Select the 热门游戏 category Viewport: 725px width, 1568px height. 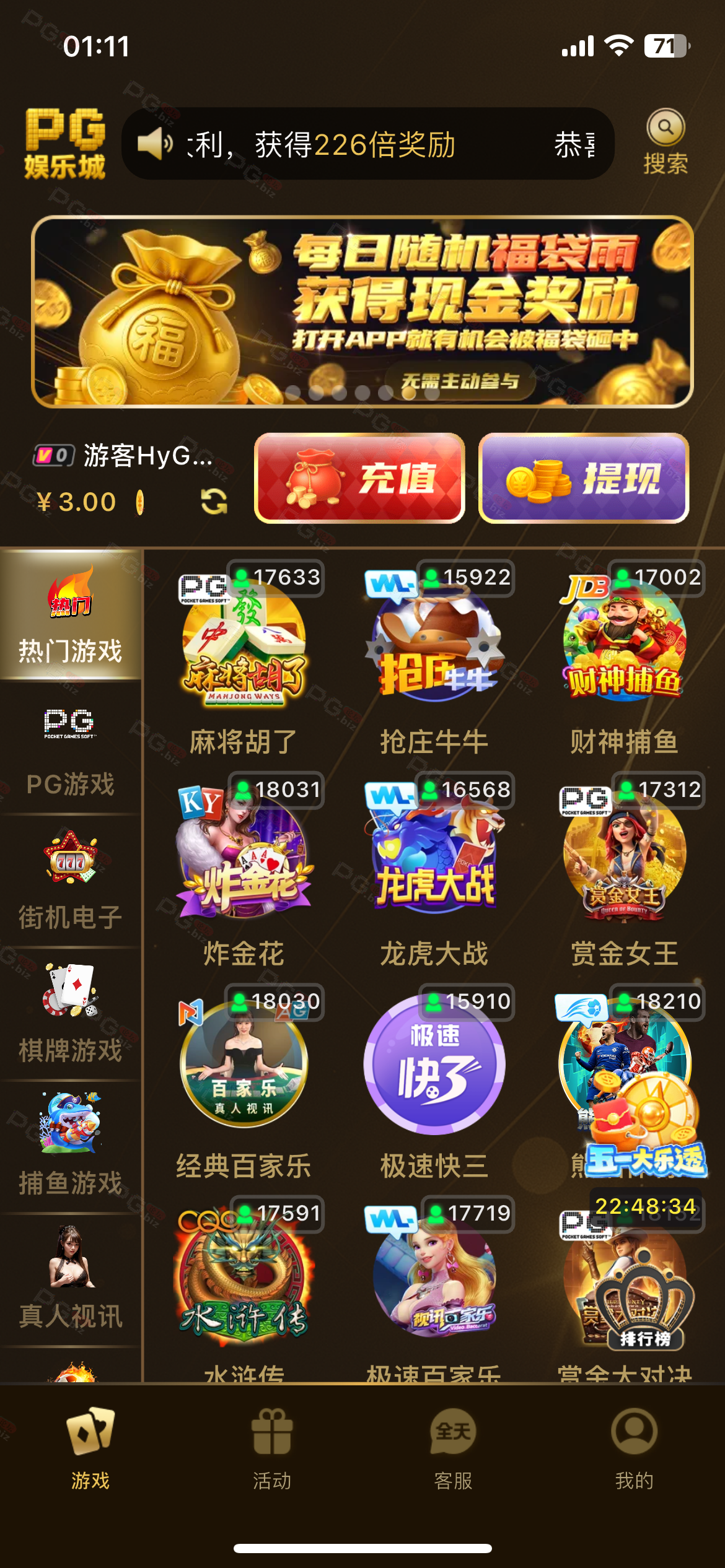pyautogui.click(x=71, y=615)
